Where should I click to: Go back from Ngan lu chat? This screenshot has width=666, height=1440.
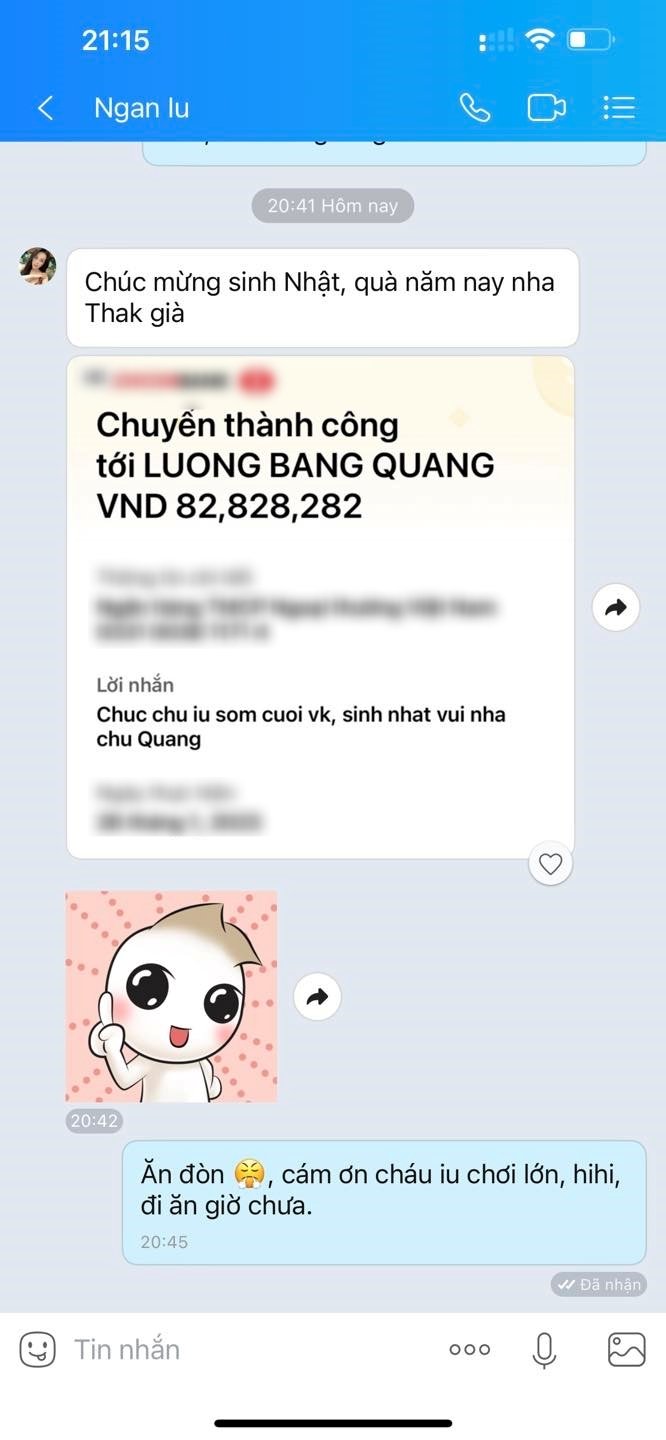45,108
